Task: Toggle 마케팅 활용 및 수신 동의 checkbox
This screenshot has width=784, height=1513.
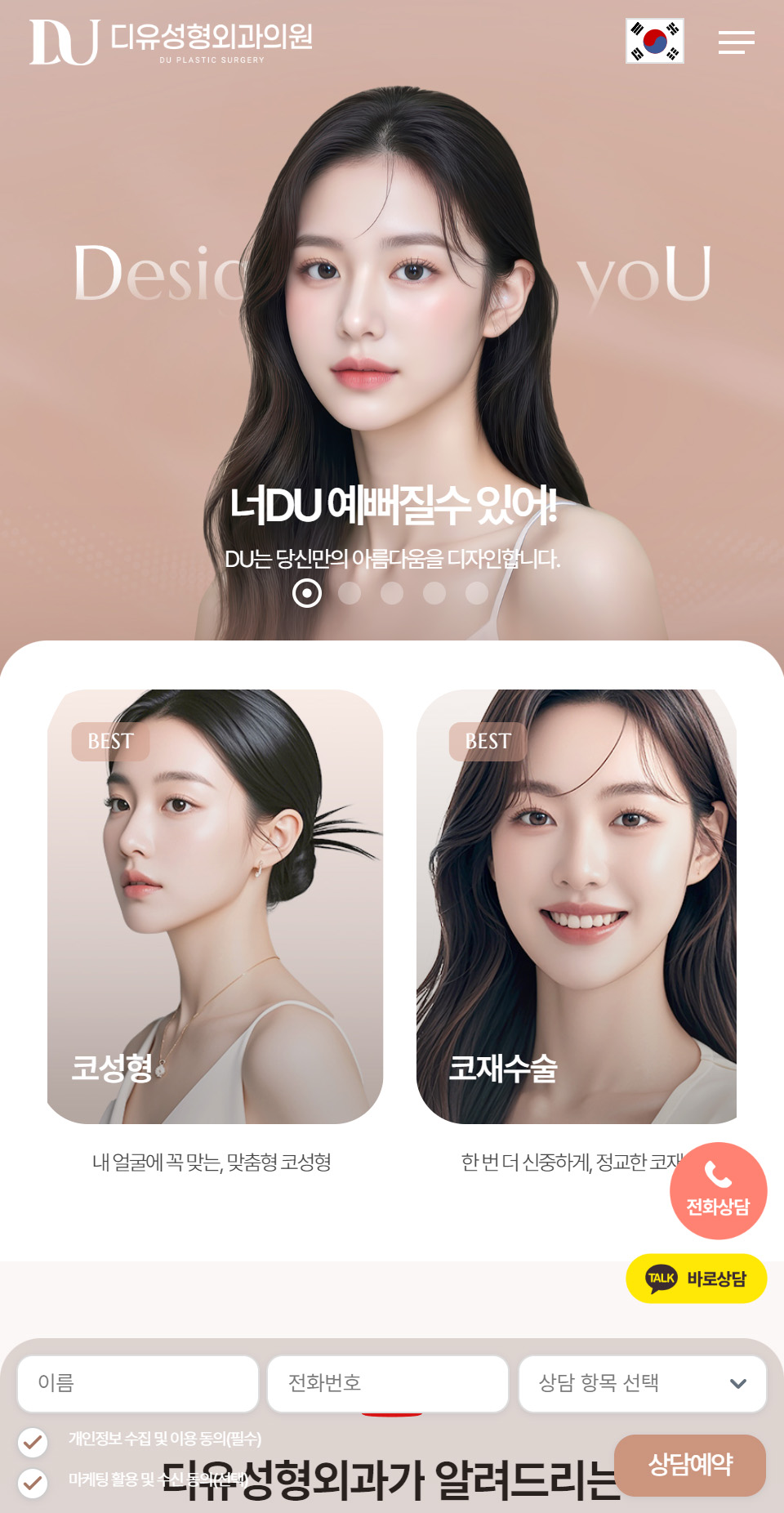Action: pos(33,1483)
